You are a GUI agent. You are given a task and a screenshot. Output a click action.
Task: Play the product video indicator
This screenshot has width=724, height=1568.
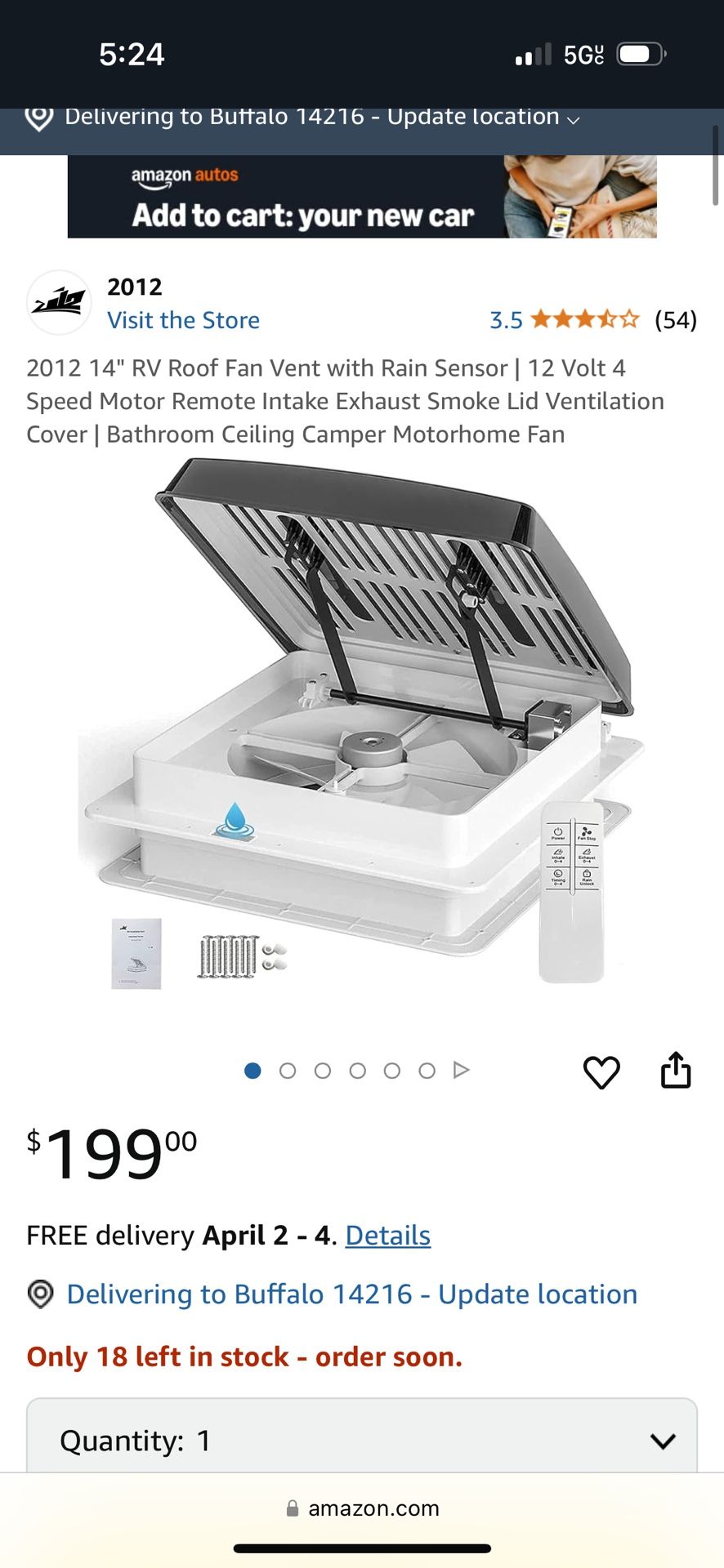[x=462, y=1070]
